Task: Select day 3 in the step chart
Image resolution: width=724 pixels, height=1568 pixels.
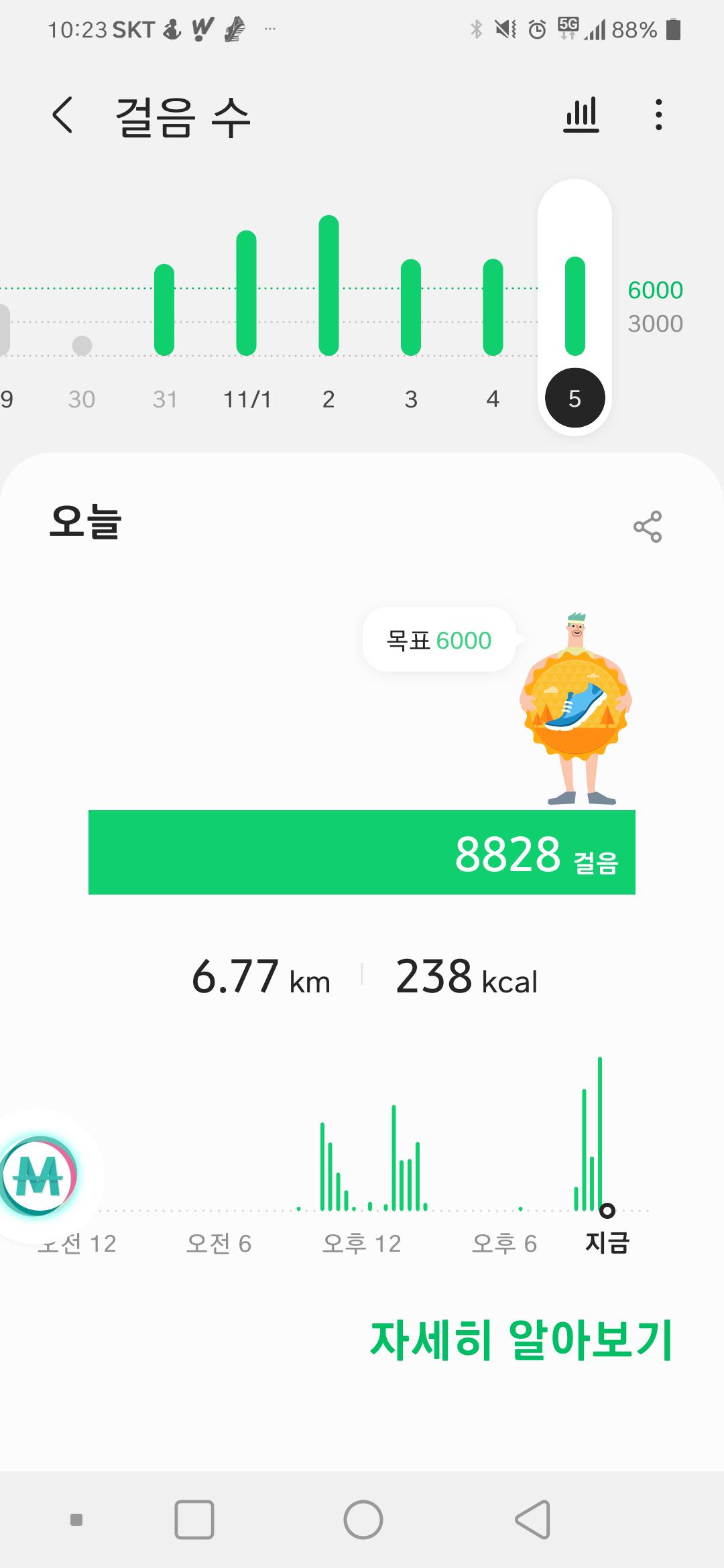Action: pyautogui.click(x=411, y=308)
